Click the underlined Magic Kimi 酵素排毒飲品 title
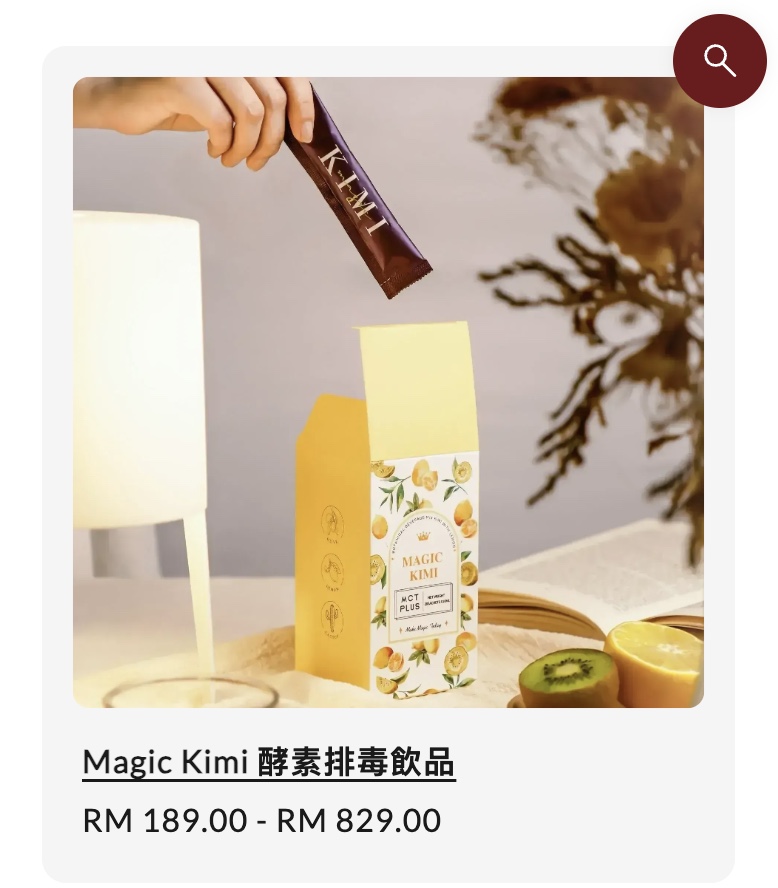Image resolution: width=778 pixels, height=888 pixels. 268,762
